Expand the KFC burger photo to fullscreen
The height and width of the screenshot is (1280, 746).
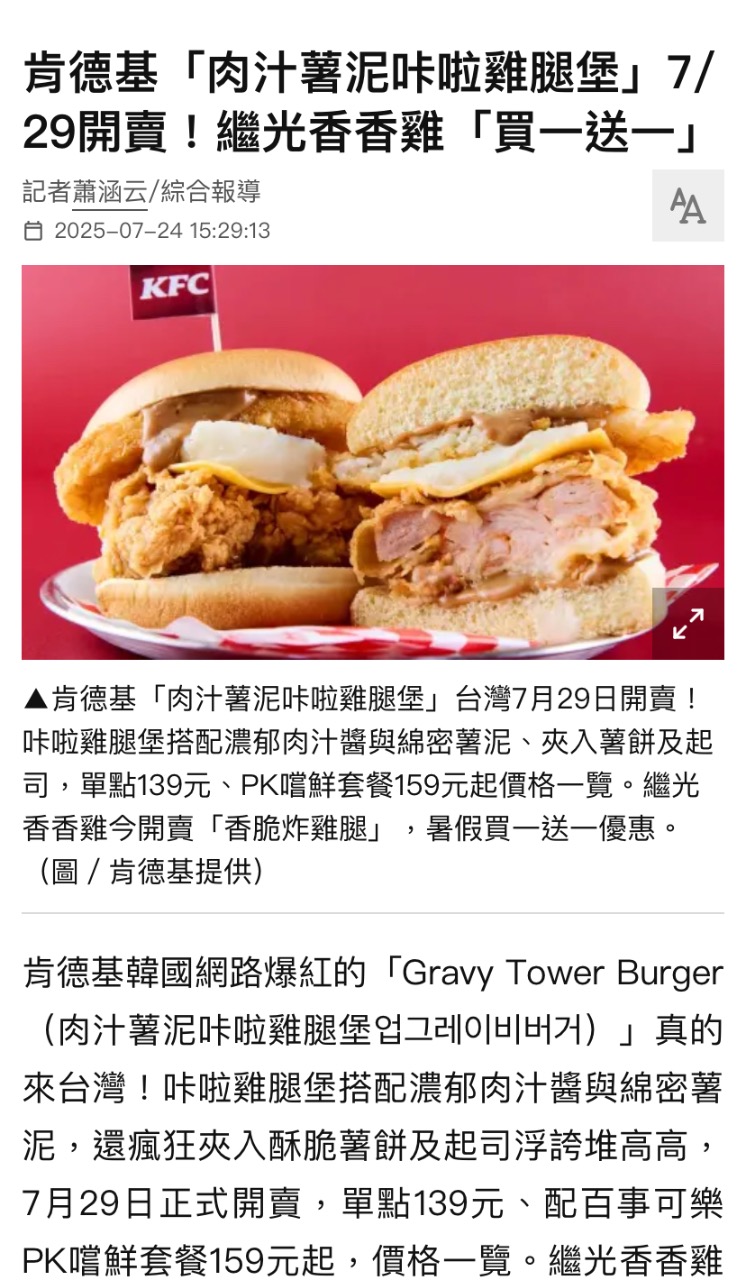[x=688, y=624]
